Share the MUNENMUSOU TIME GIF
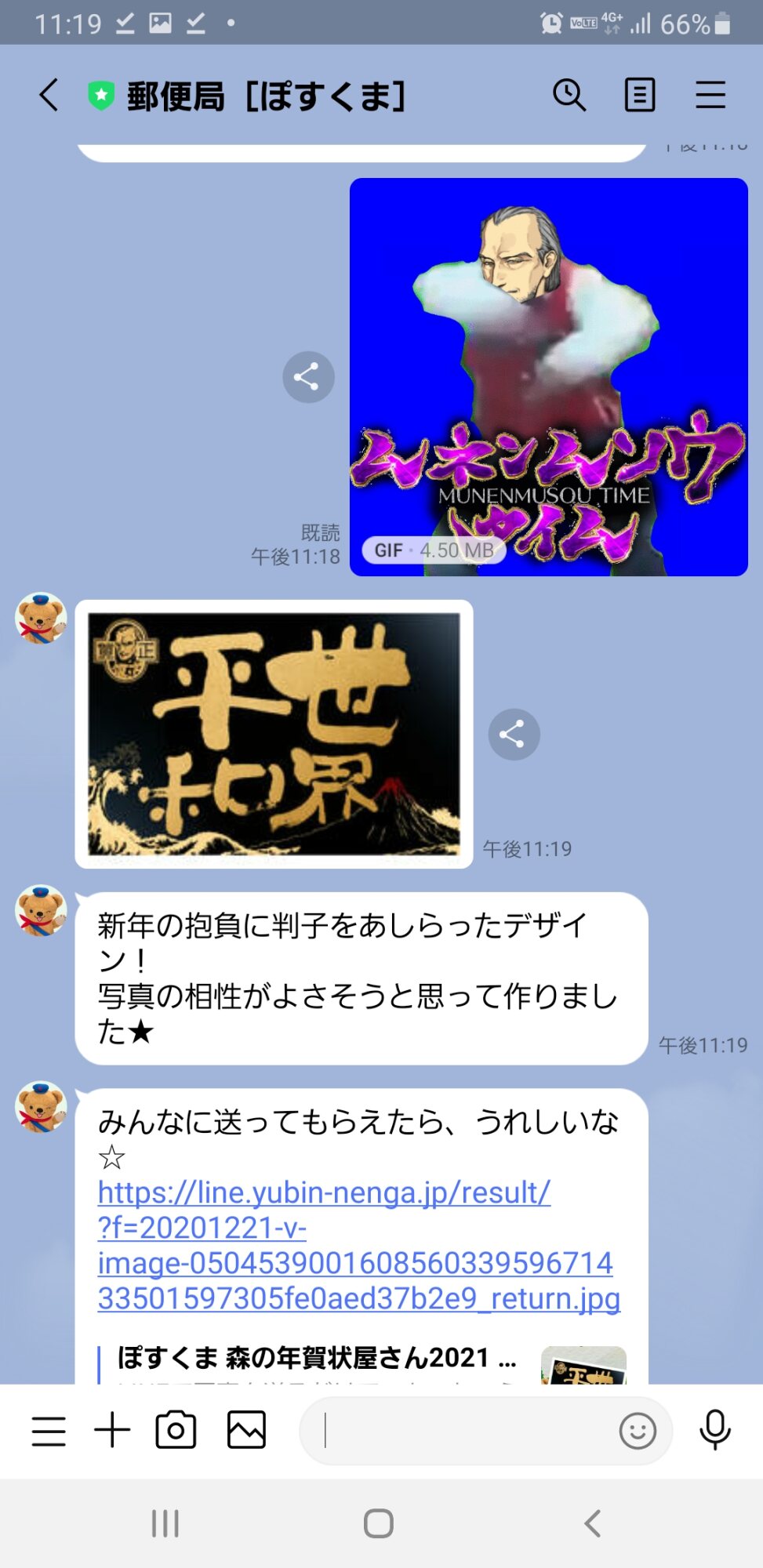763x1568 pixels. 308,377
